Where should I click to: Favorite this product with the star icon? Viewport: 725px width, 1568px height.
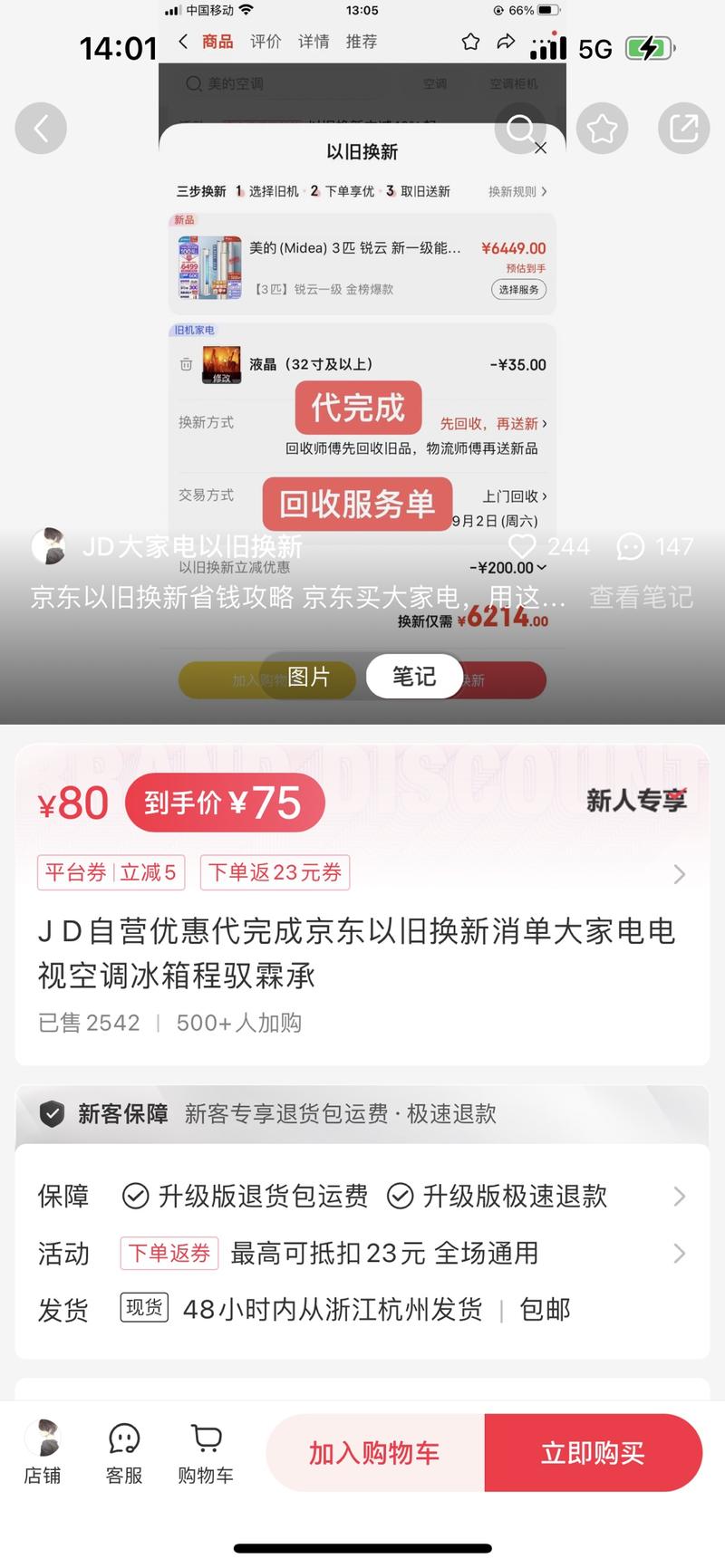602,129
